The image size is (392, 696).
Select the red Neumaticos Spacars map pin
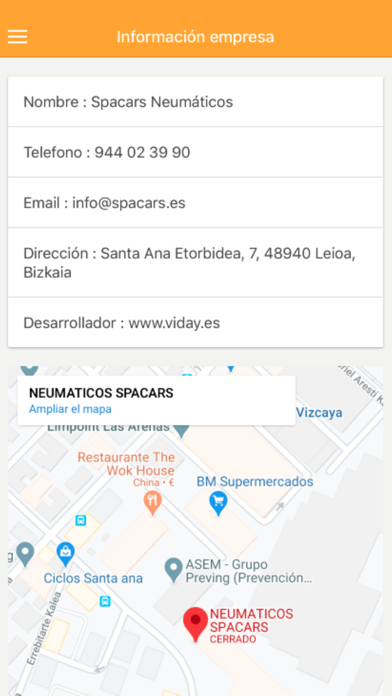195,624
